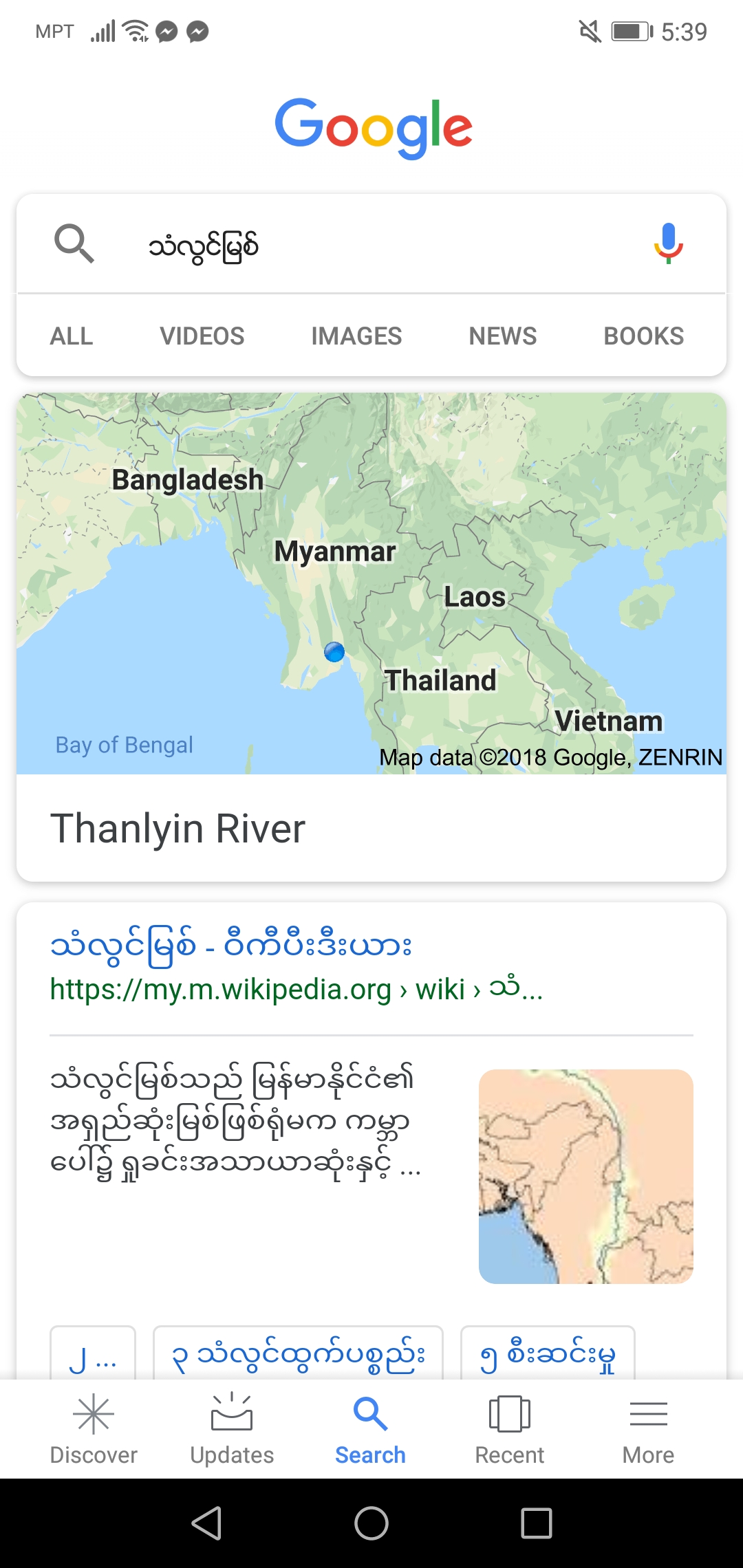Viewport: 743px width, 1568px height.
Task: Return to the home screen
Action: click(371, 1523)
